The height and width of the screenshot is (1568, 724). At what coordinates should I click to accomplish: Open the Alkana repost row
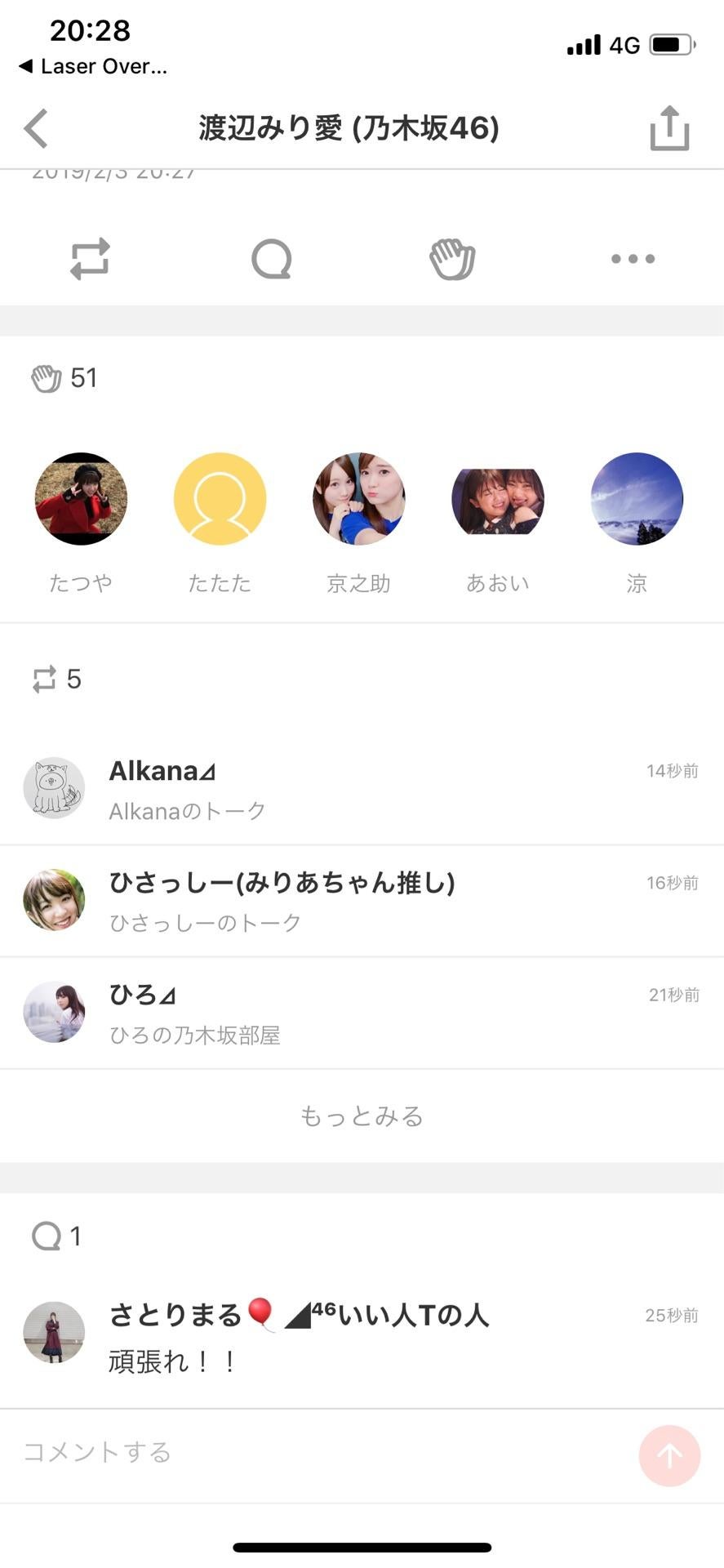362,789
